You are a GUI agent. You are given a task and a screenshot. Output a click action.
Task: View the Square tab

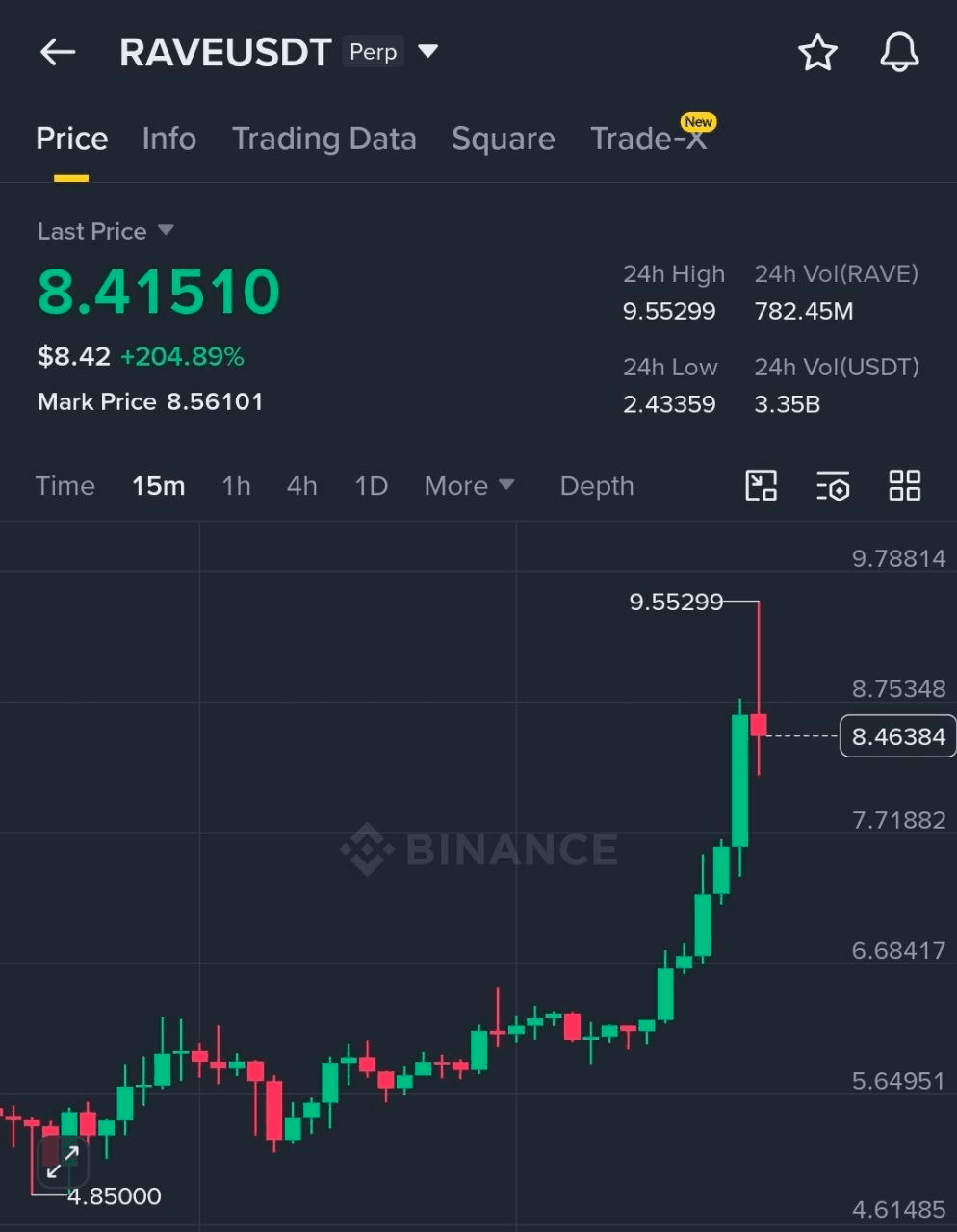pyautogui.click(x=503, y=139)
